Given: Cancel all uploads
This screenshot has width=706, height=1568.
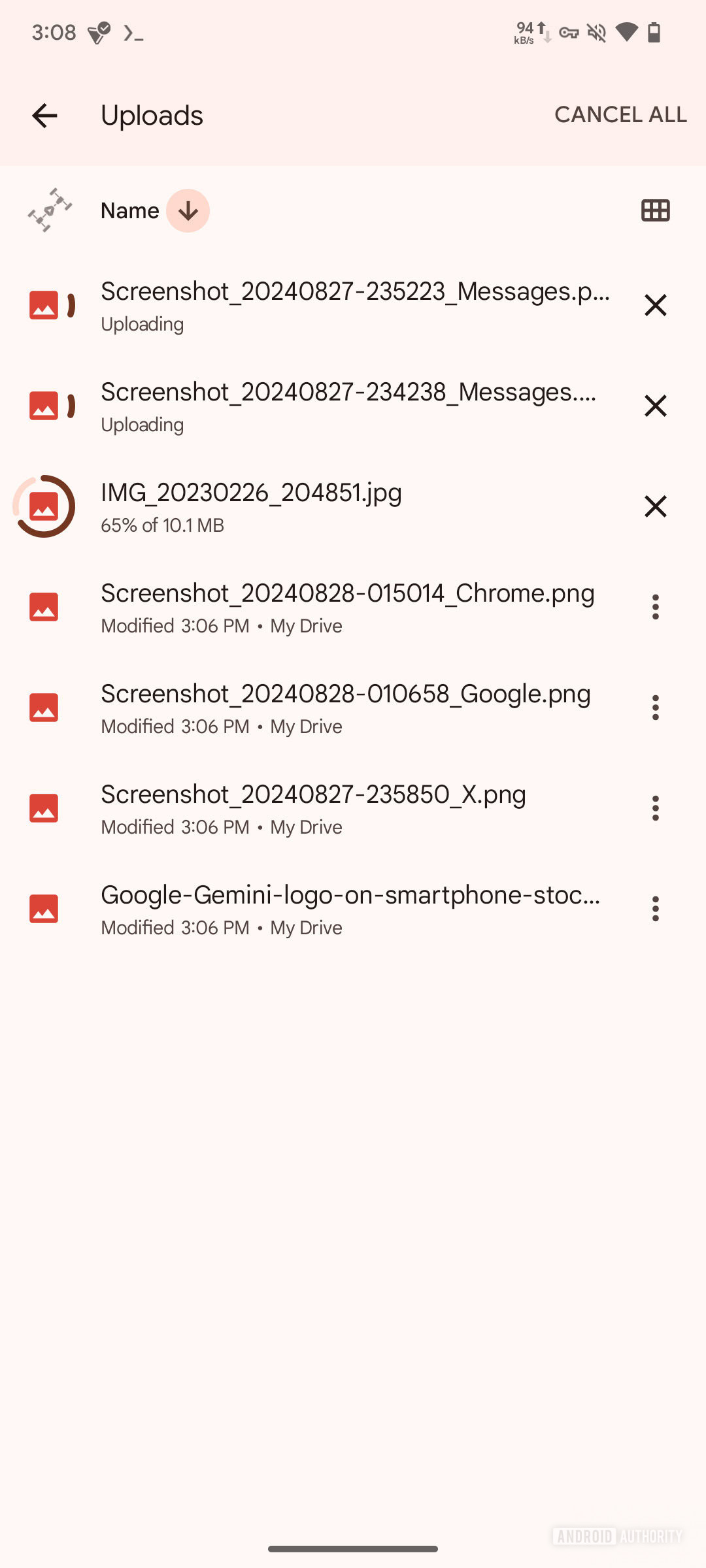Looking at the screenshot, I should (620, 115).
